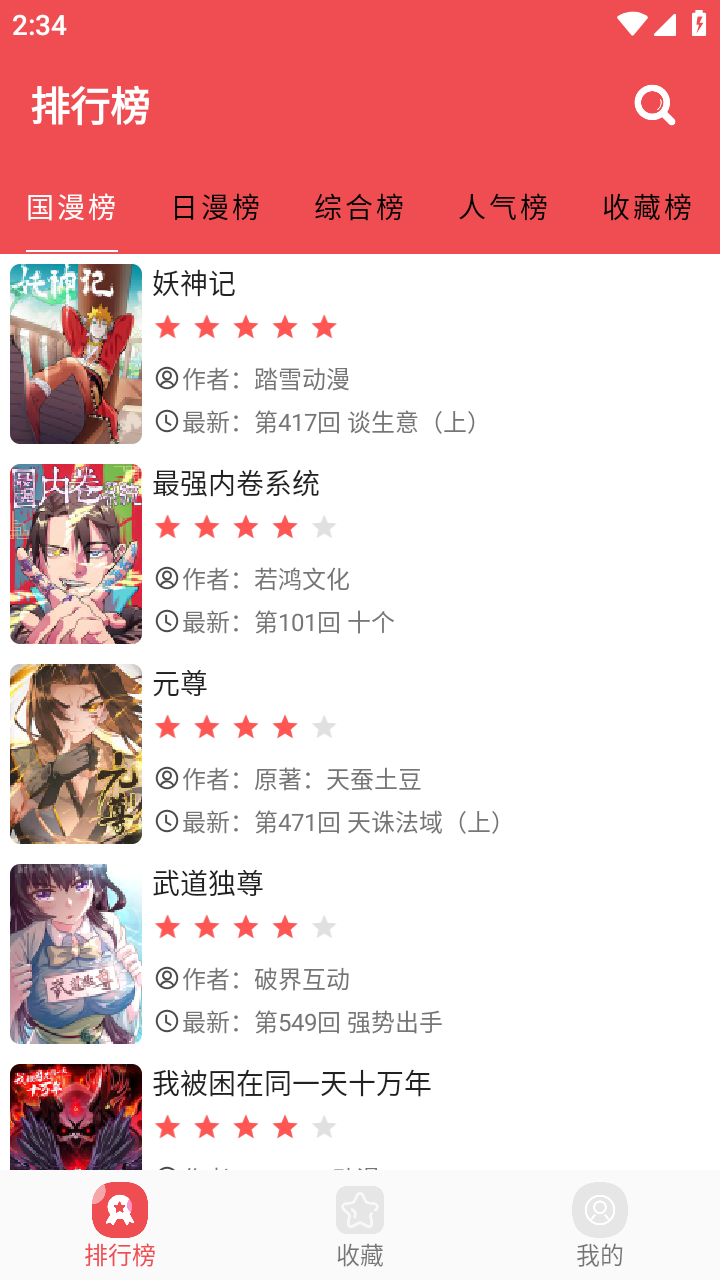
Task: Open the search icon in the top bar
Action: [654, 104]
